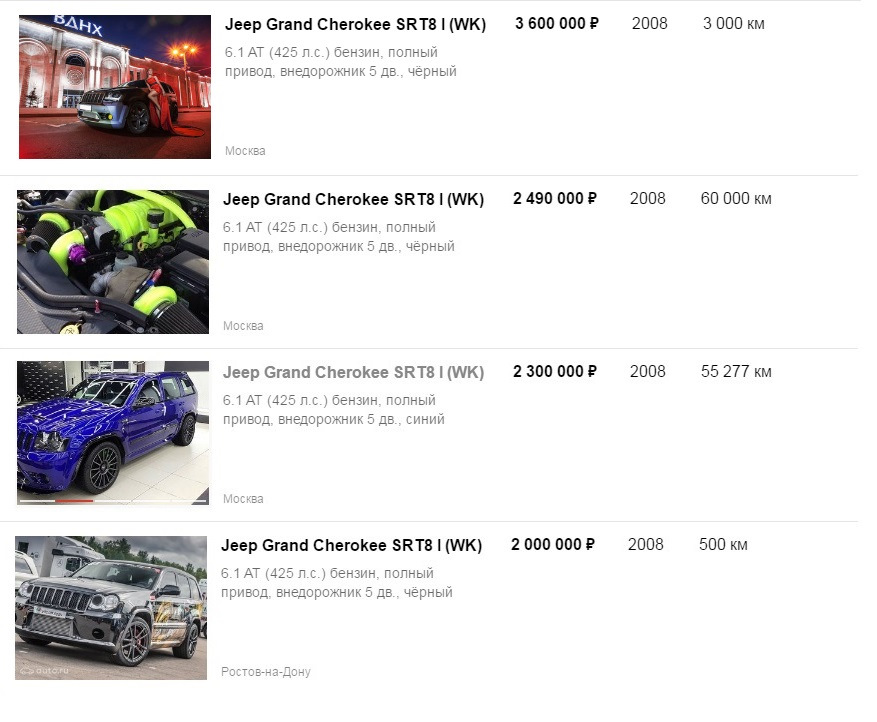
Task: Open the Rostov-on-Don Jeep listing for 2 000 000 ₽
Action: click(x=351, y=546)
